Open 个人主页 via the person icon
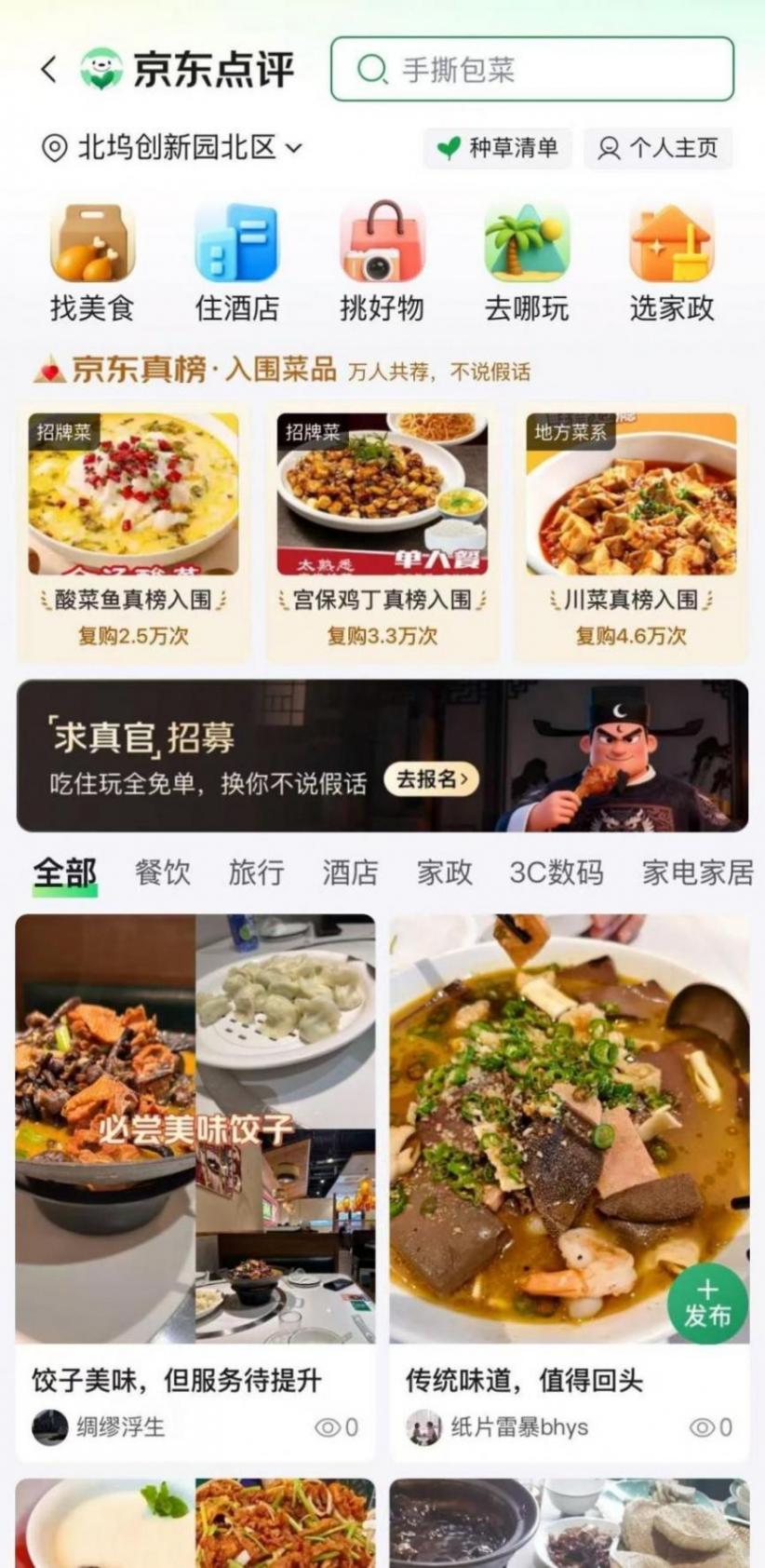The image size is (765, 1568). pos(658,147)
